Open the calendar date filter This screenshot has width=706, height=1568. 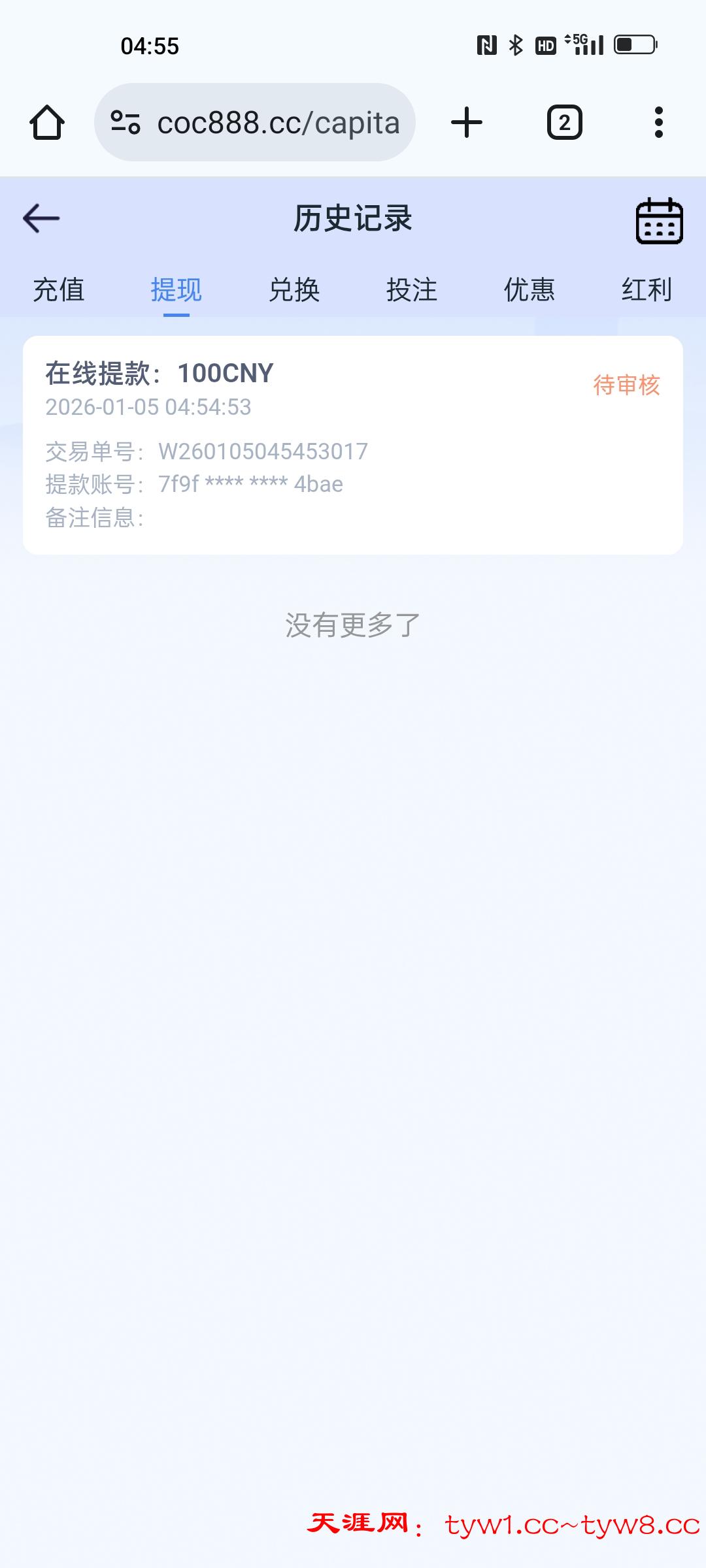pyautogui.click(x=659, y=221)
